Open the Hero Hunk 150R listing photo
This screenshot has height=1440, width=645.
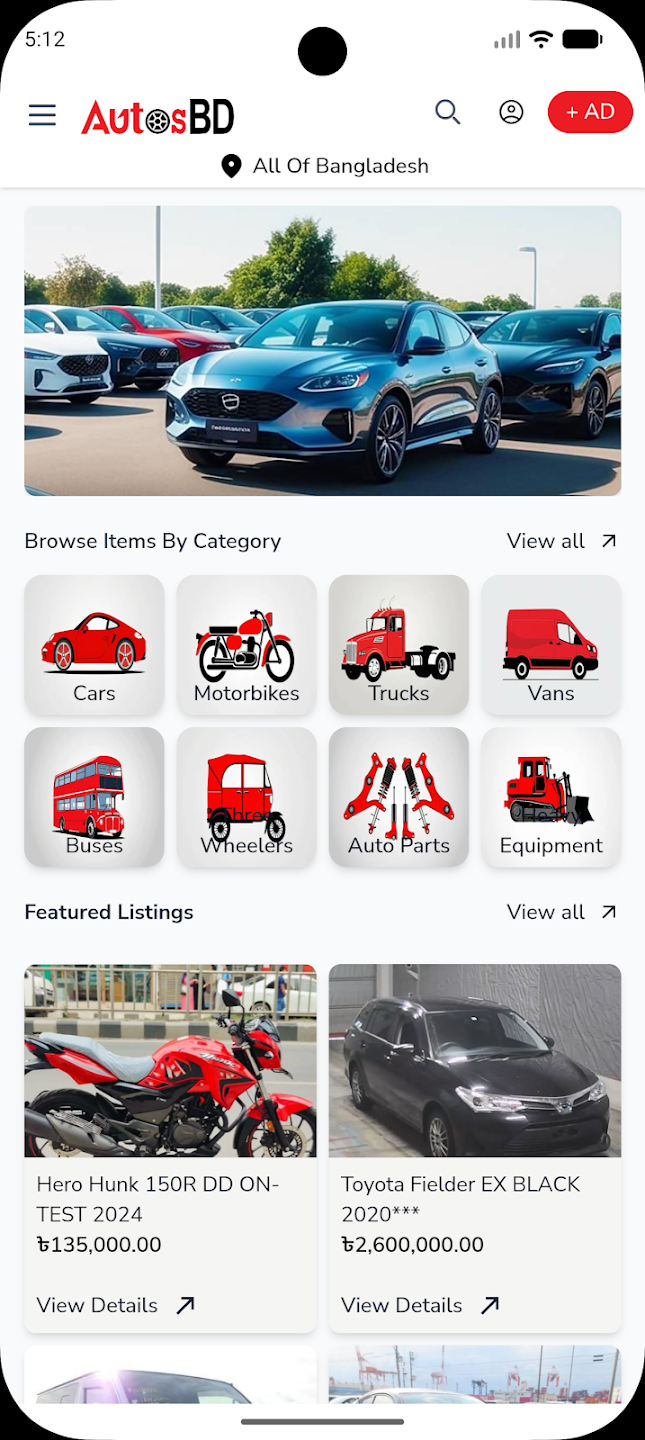coord(170,1061)
